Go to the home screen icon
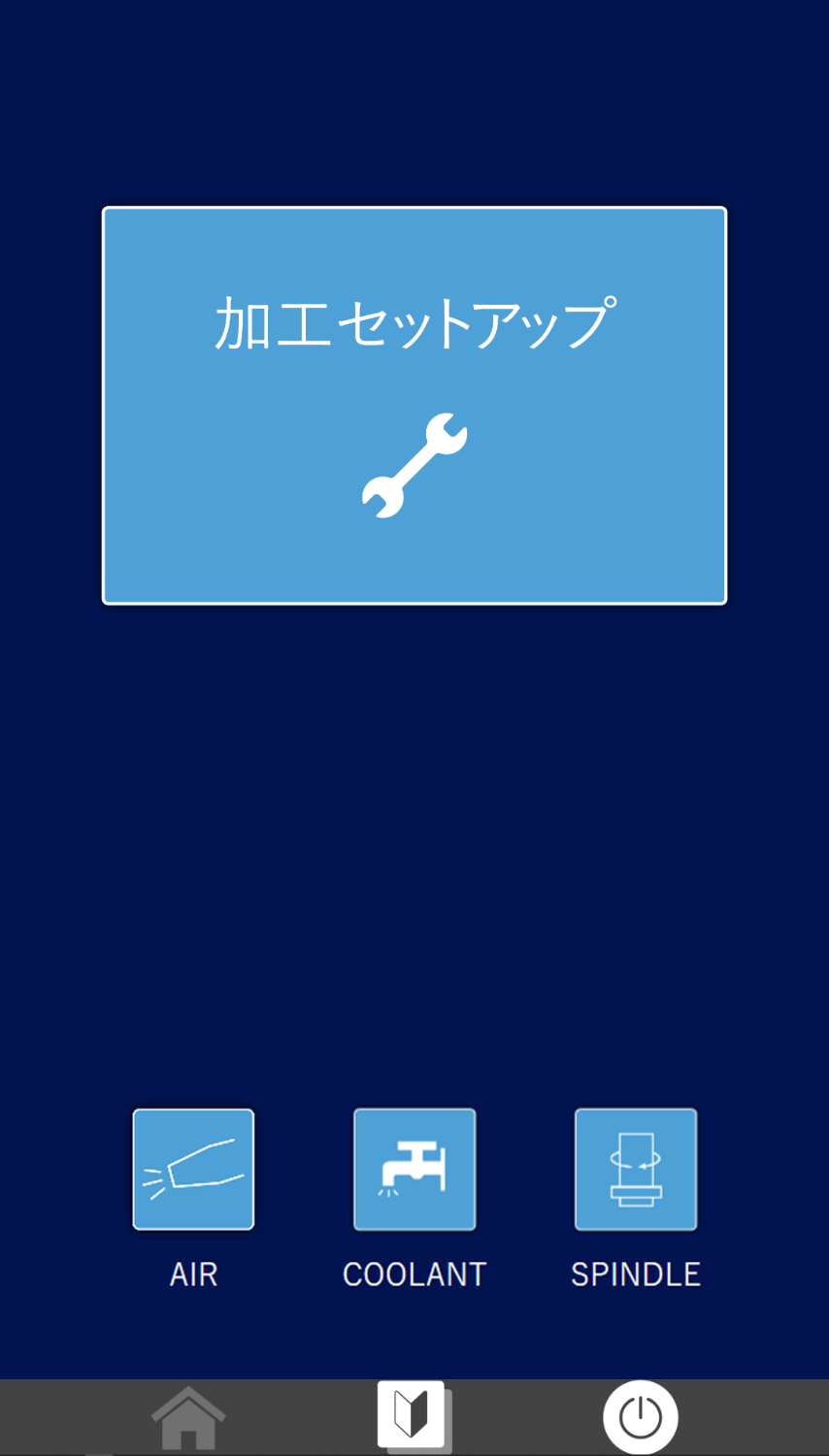The height and width of the screenshot is (1456, 829). (x=188, y=1418)
